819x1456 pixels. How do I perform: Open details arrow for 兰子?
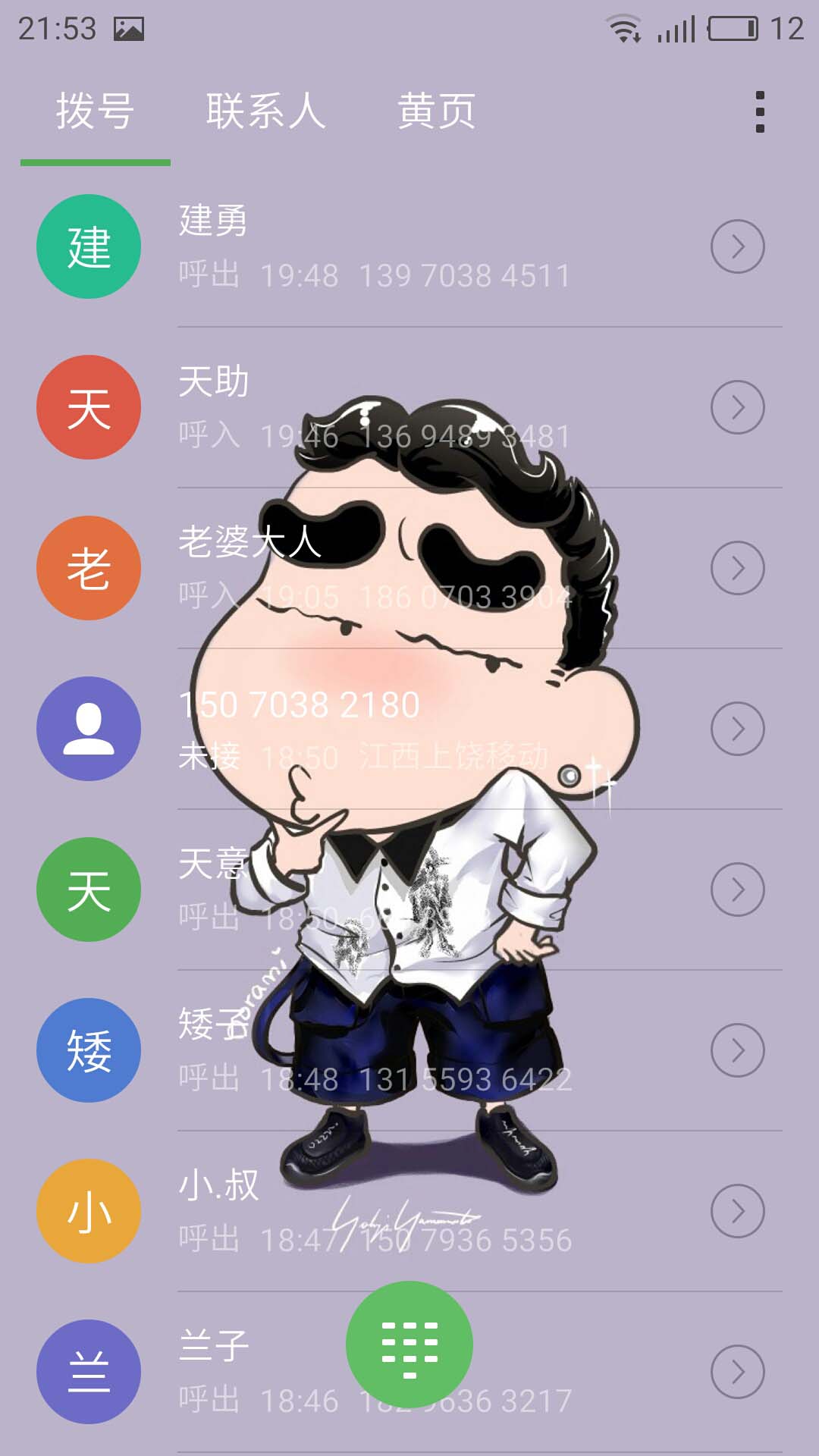tap(737, 1372)
